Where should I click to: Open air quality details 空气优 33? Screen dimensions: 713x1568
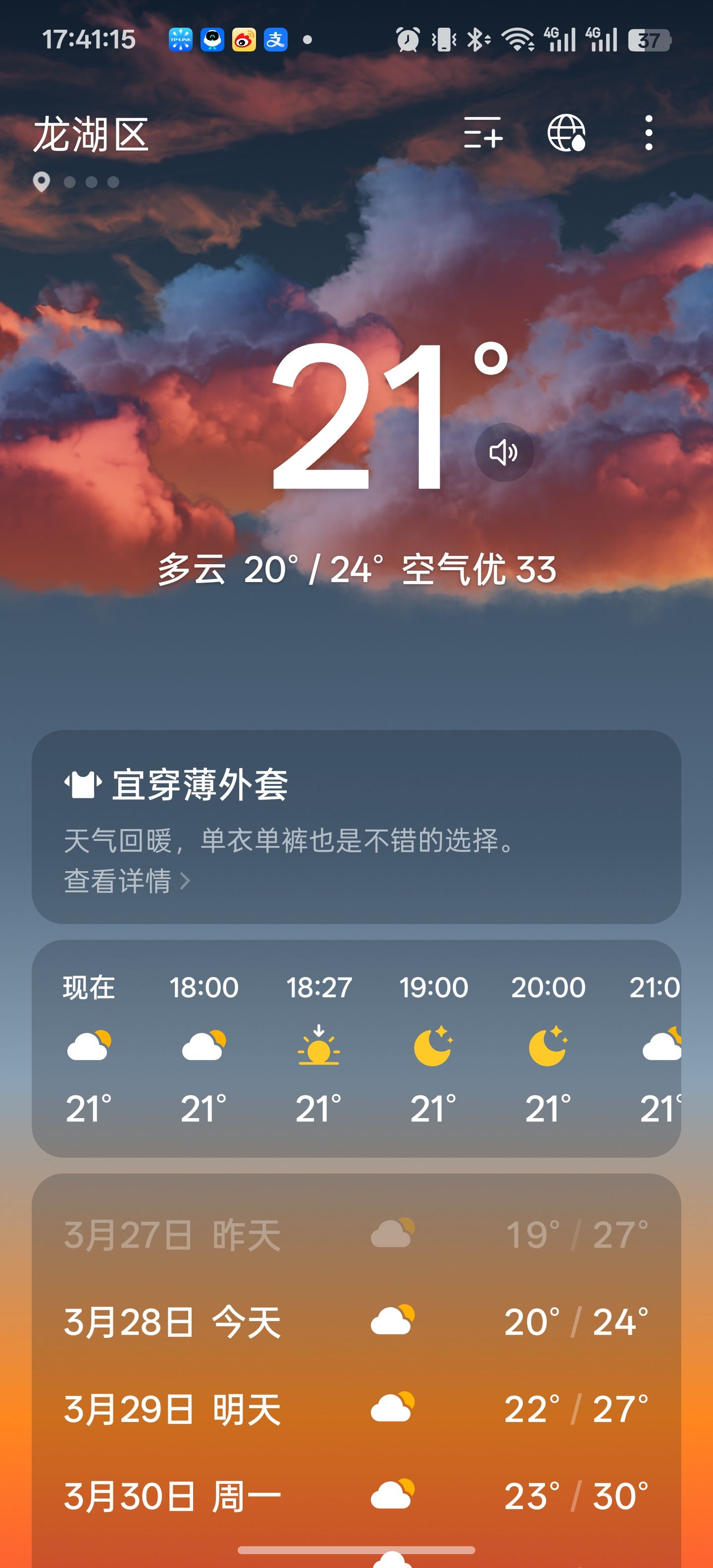tap(479, 570)
